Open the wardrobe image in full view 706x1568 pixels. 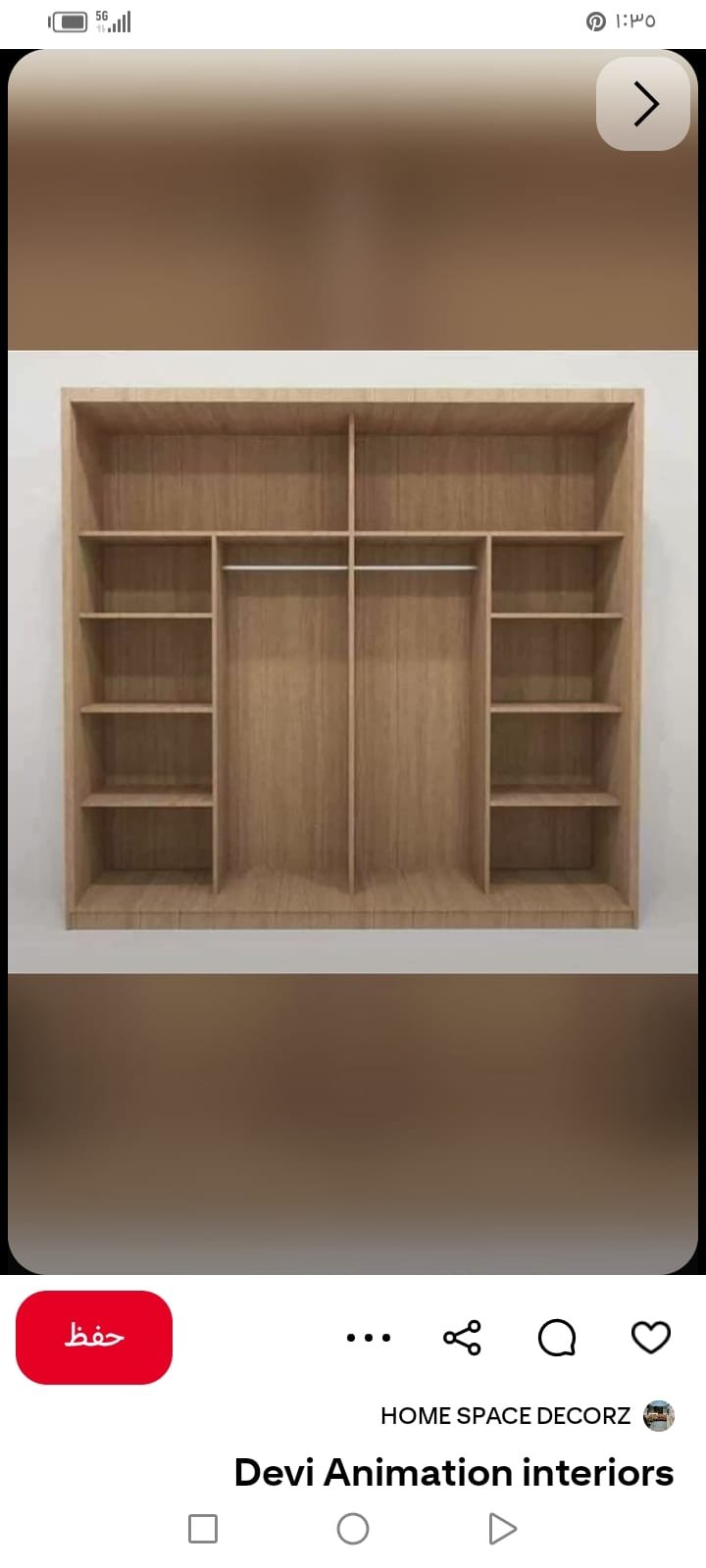pos(353,661)
